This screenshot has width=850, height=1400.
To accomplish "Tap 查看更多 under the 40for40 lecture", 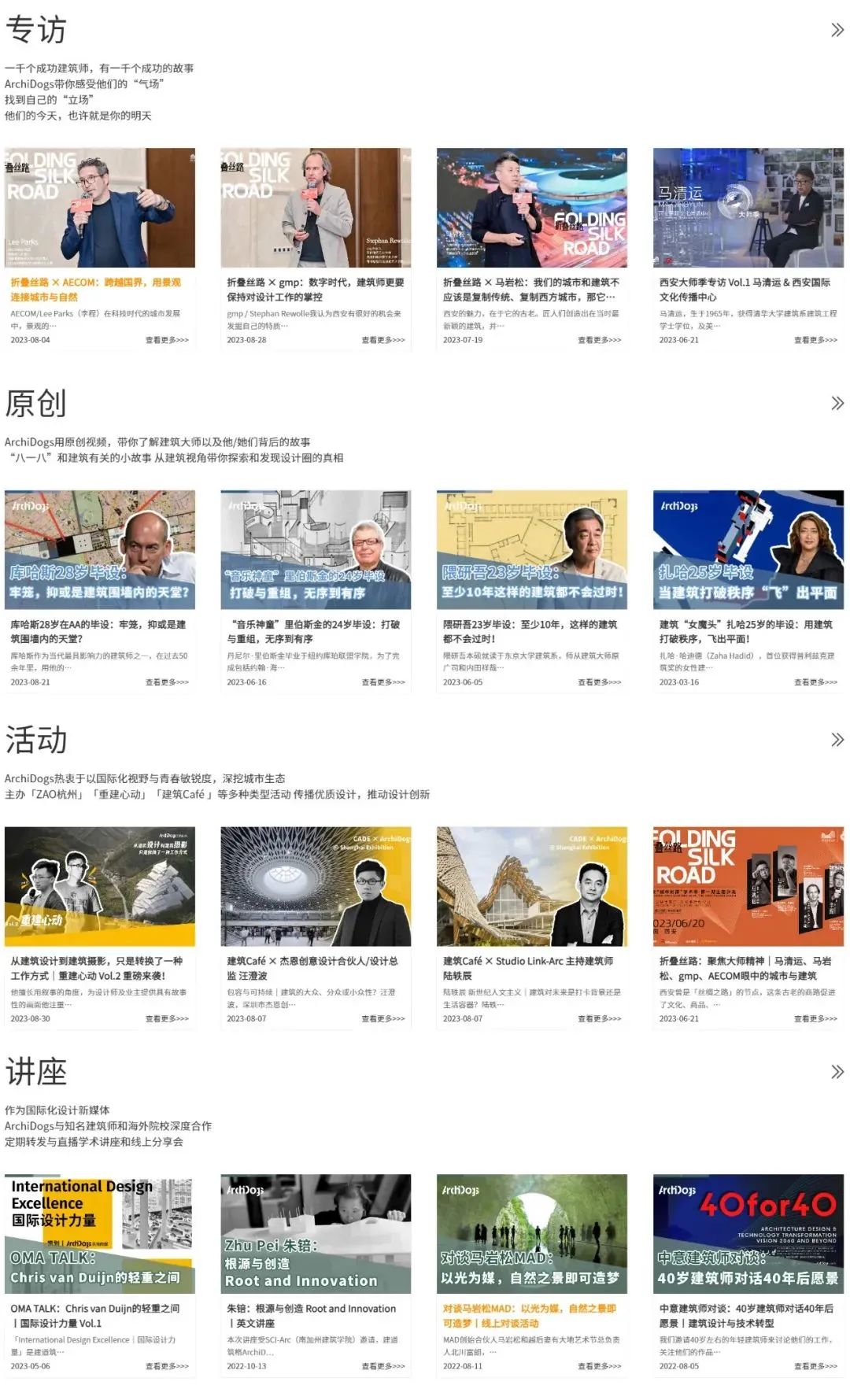I will tap(815, 1366).
